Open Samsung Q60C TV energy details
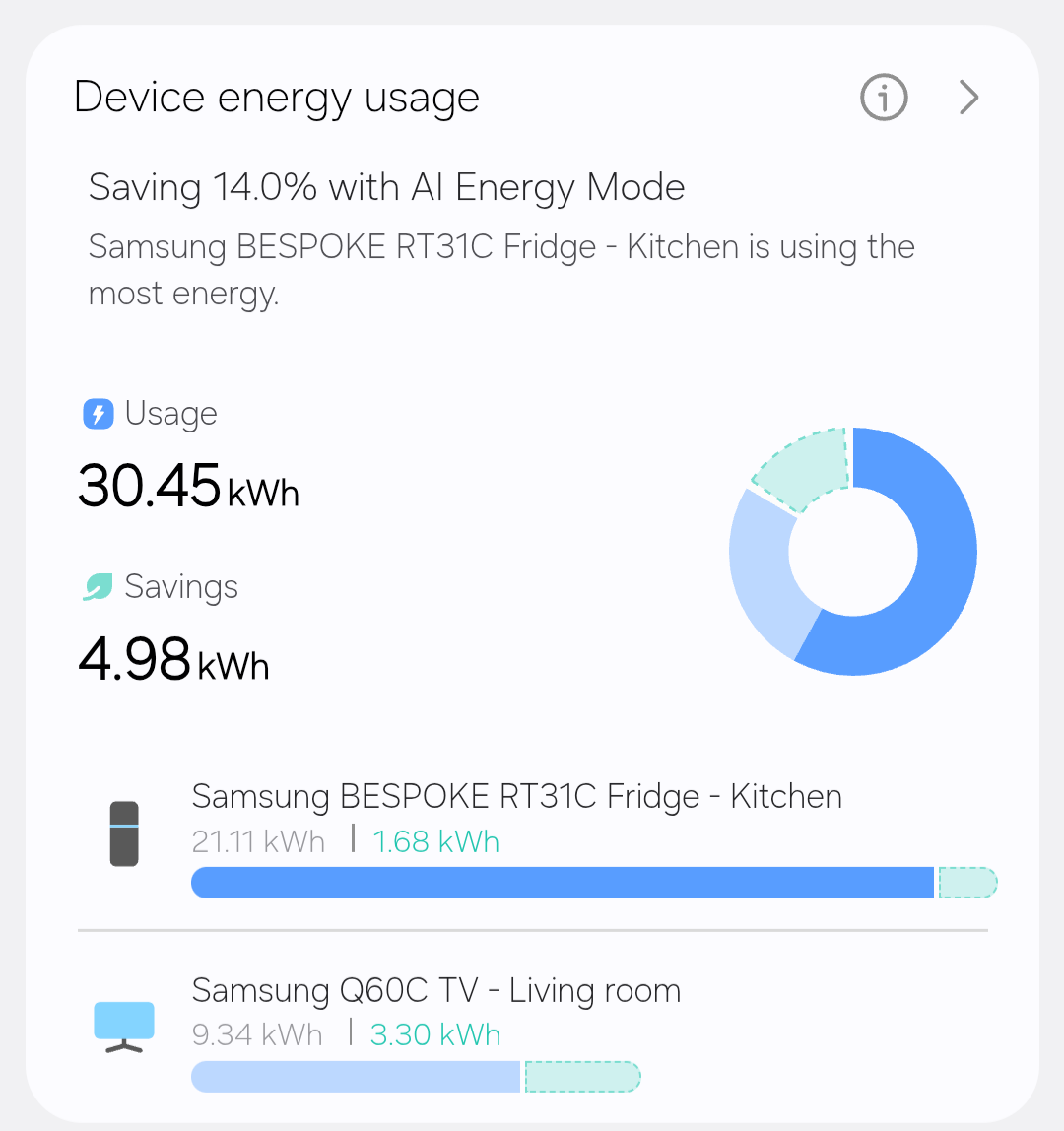This screenshot has width=1064, height=1131. tap(435, 990)
